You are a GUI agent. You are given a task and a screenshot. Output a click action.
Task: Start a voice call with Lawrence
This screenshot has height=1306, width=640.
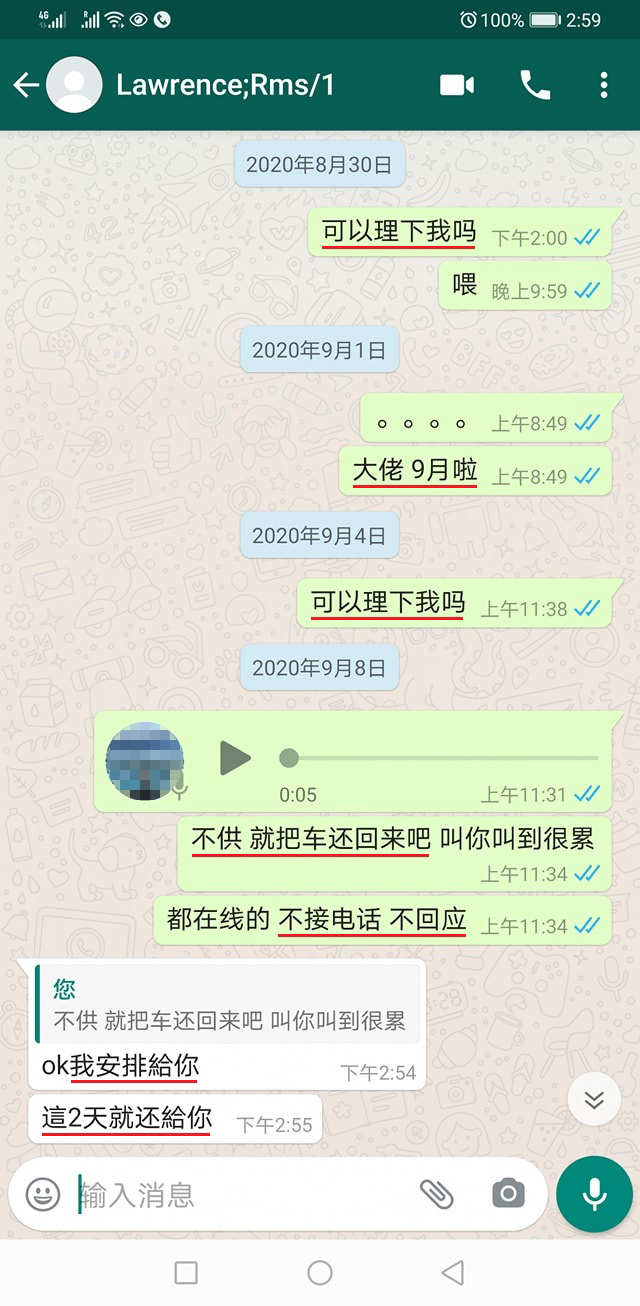(x=535, y=85)
